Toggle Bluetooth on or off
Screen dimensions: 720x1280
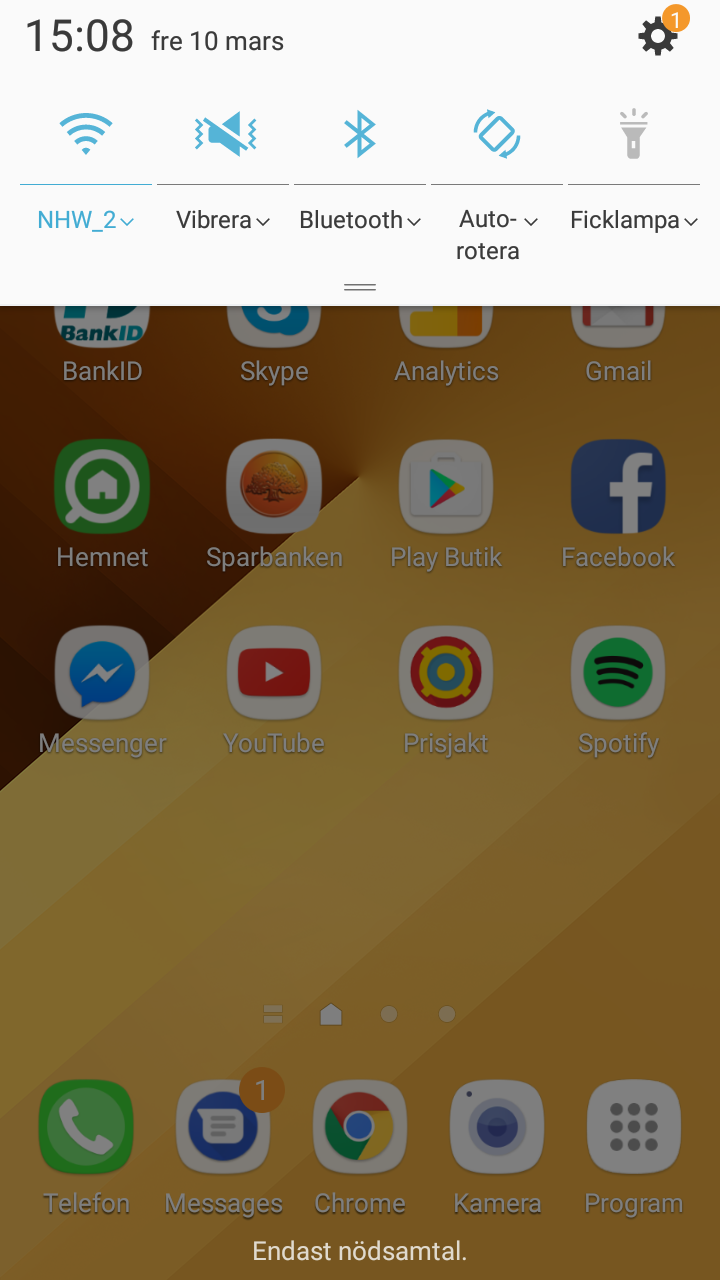(x=360, y=134)
